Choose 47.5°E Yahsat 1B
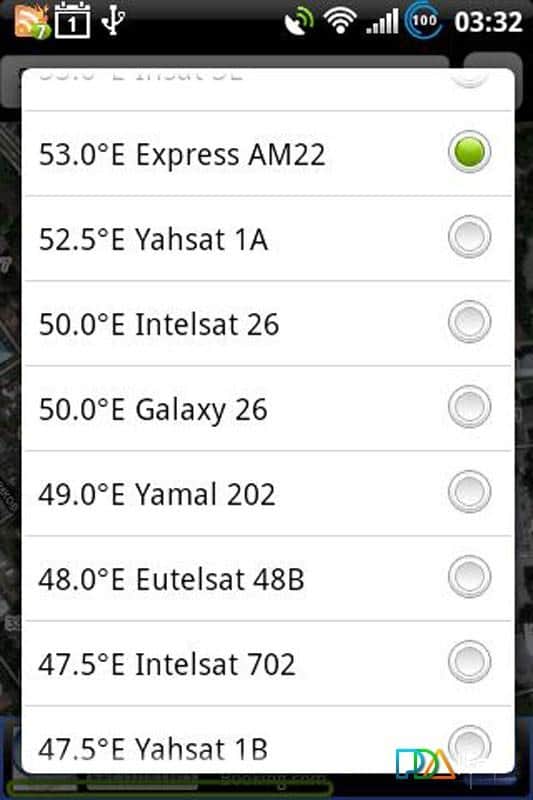533x800 pixels. point(268,740)
